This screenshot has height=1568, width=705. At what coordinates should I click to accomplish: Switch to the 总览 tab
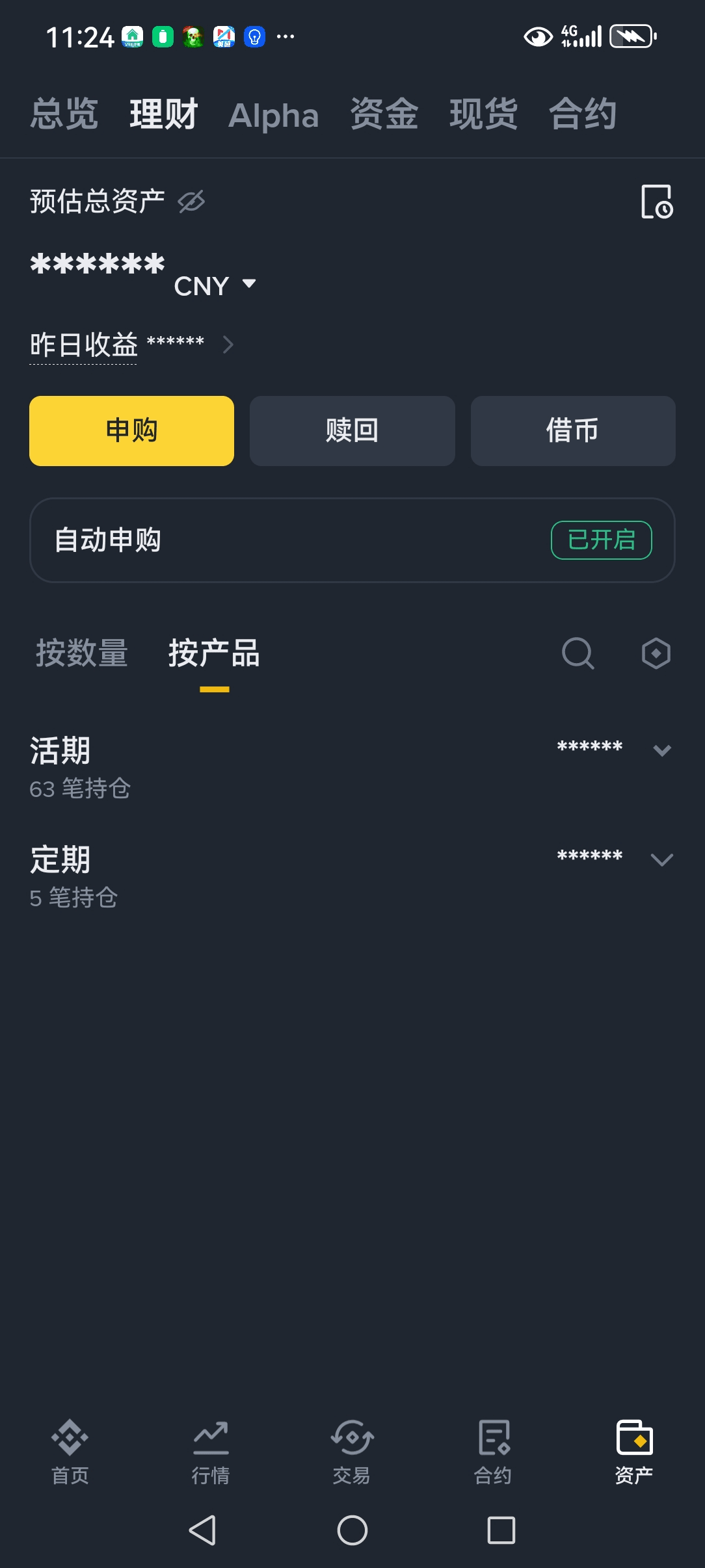tap(64, 114)
